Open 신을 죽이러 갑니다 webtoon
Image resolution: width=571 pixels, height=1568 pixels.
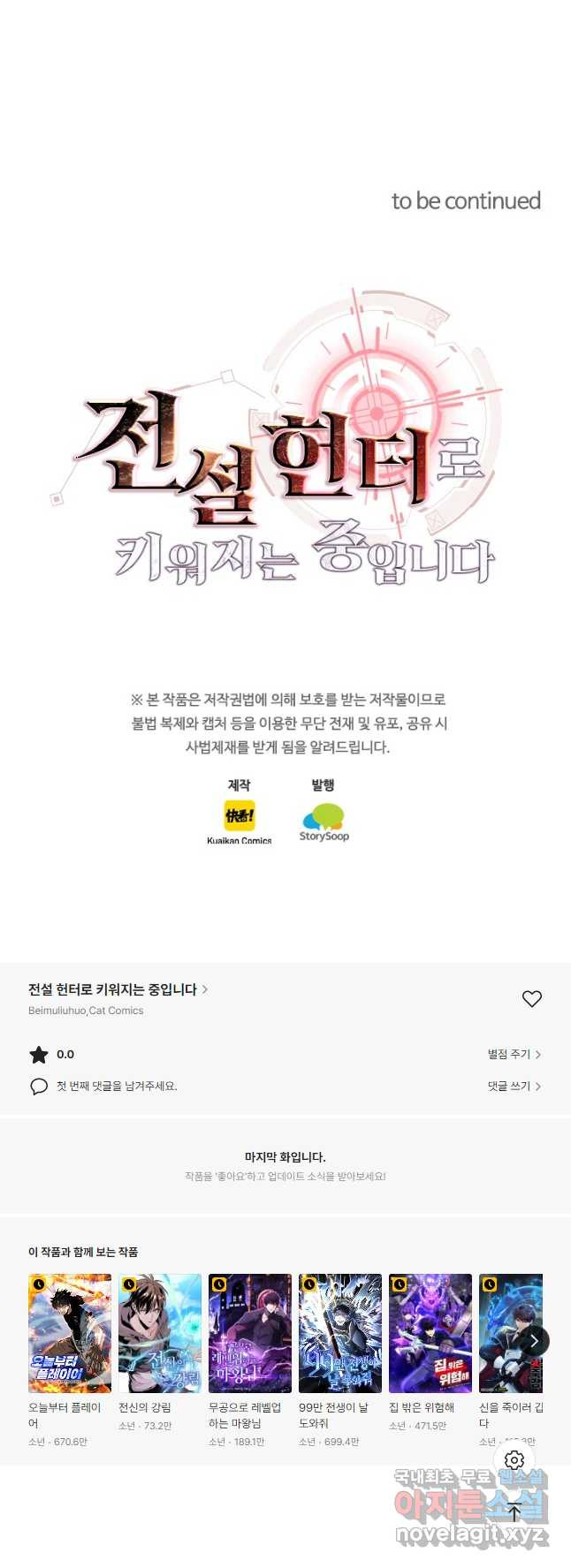[x=510, y=1333]
